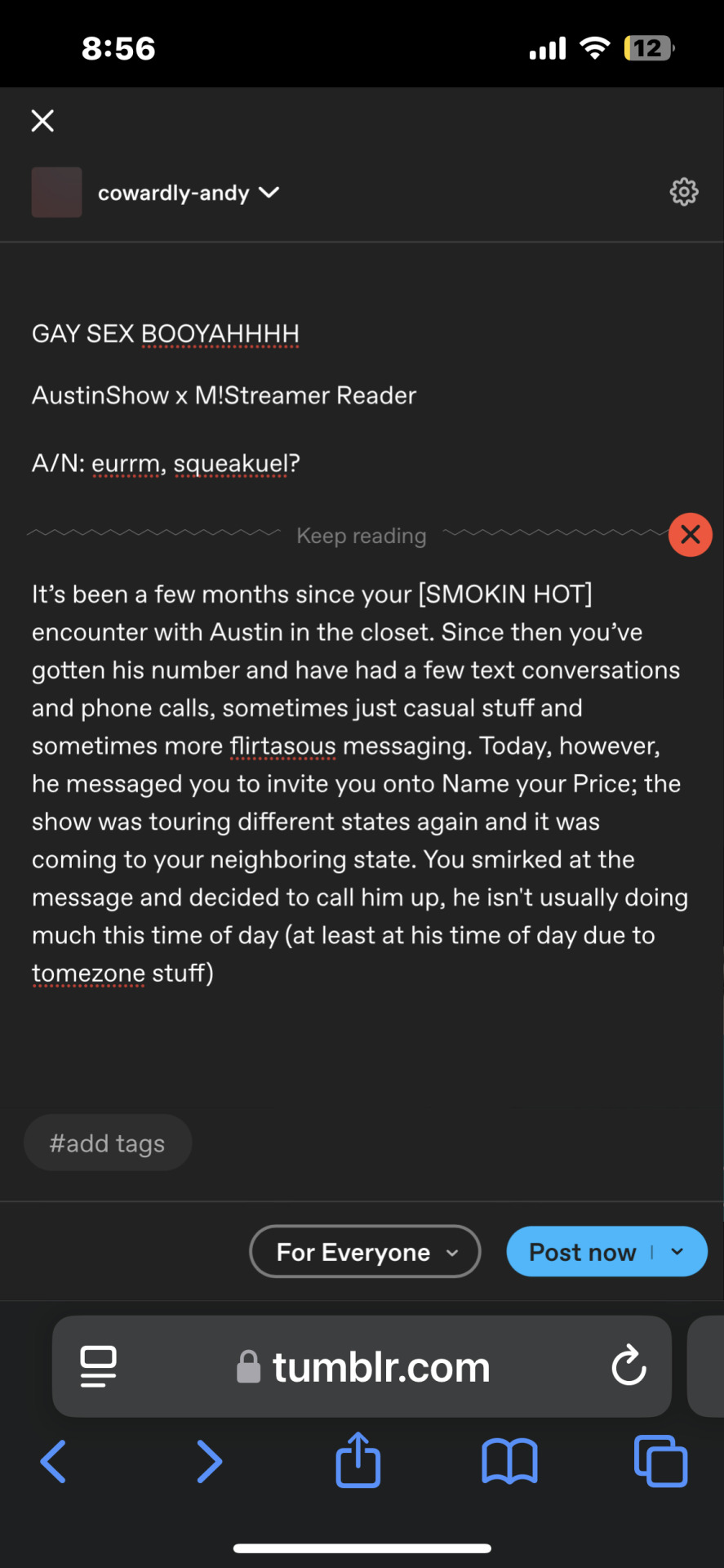The width and height of the screenshot is (724, 1568).
Task: Expand the Post now options arrow
Action: tap(677, 1252)
